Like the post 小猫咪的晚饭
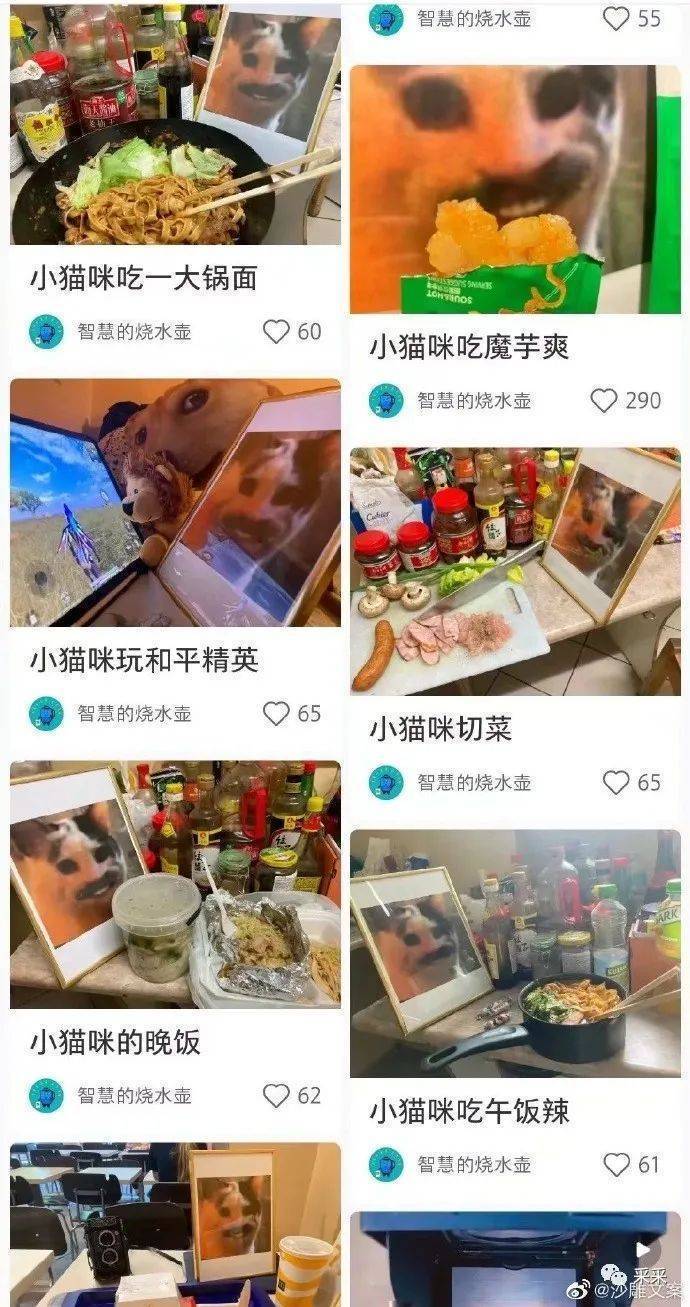Image resolution: width=690 pixels, height=1307 pixels. pos(276,1095)
